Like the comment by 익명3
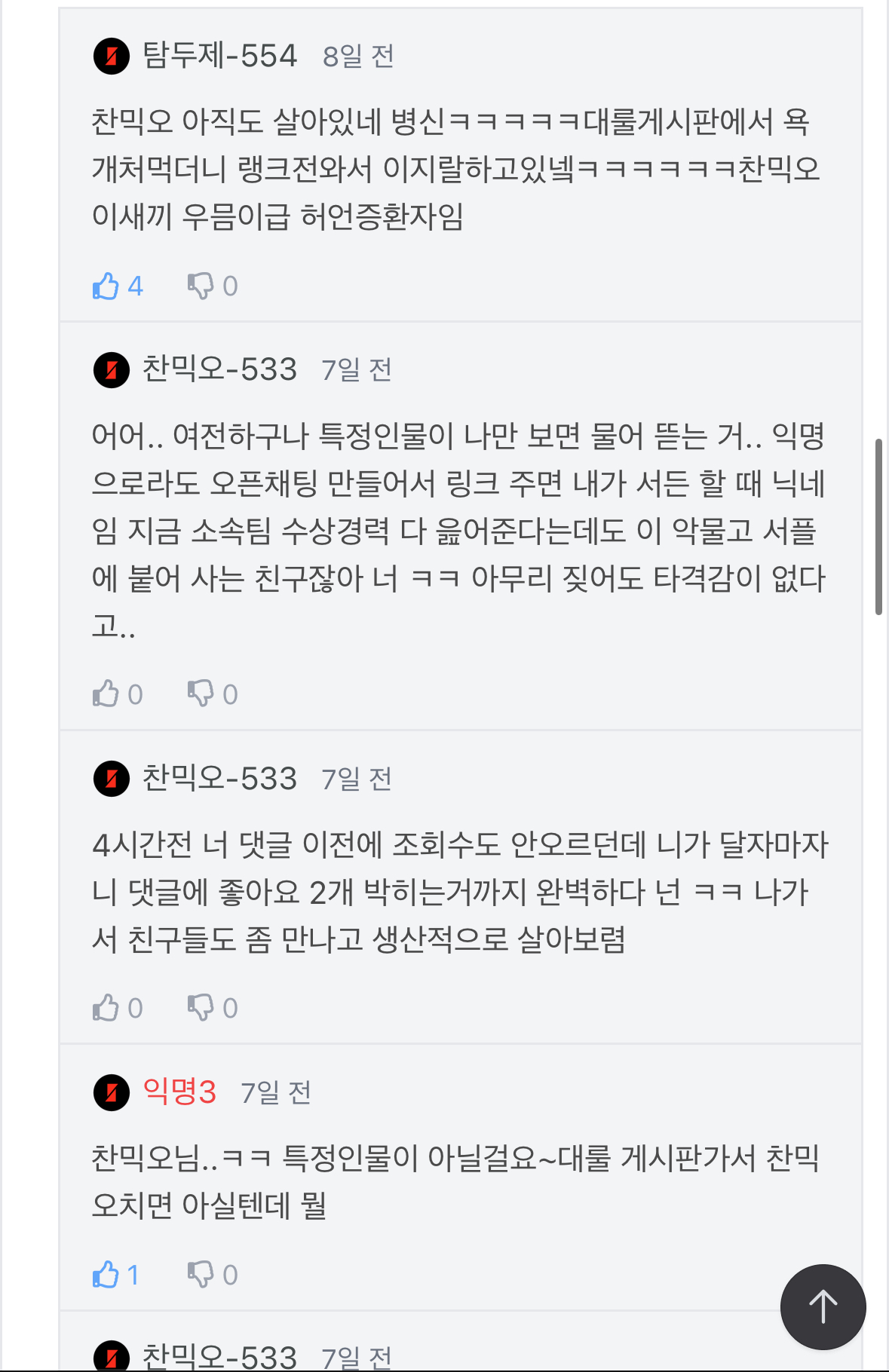The image size is (889, 1372). [106, 1274]
